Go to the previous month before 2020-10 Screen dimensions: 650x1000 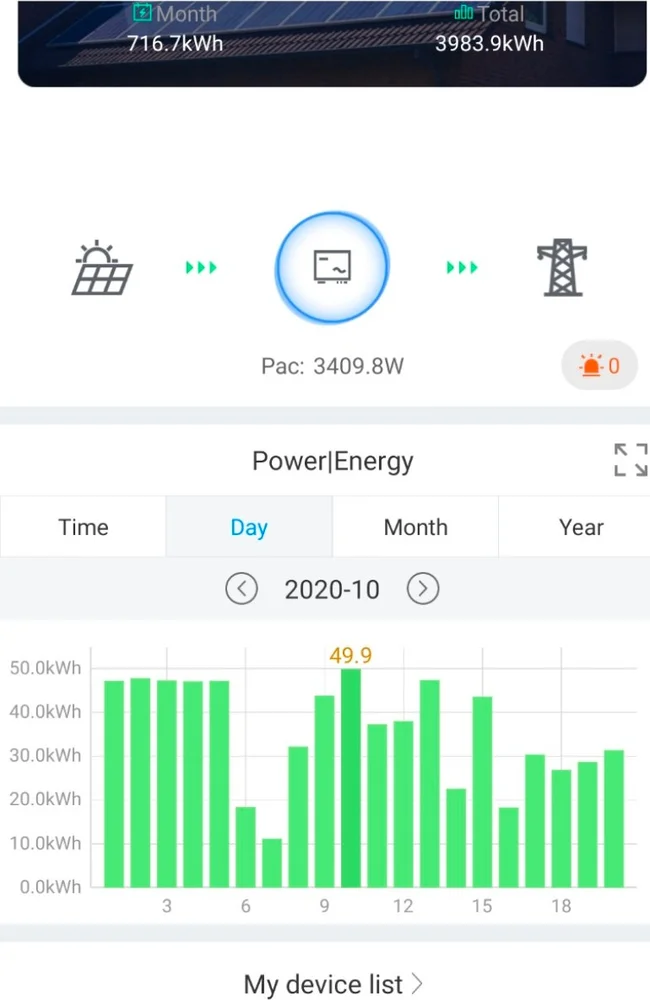pos(242,589)
